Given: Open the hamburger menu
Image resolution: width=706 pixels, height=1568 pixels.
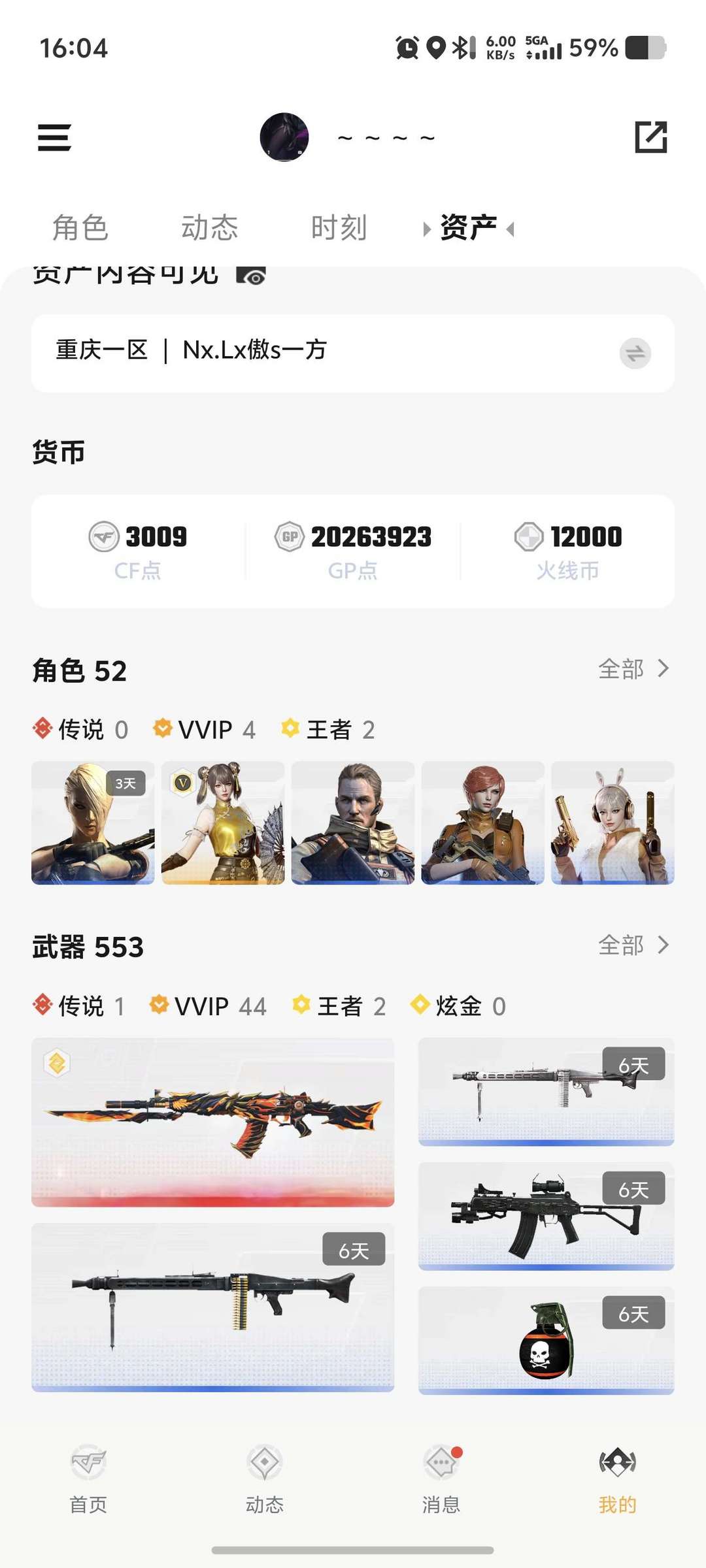Looking at the screenshot, I should click(54, 137).
